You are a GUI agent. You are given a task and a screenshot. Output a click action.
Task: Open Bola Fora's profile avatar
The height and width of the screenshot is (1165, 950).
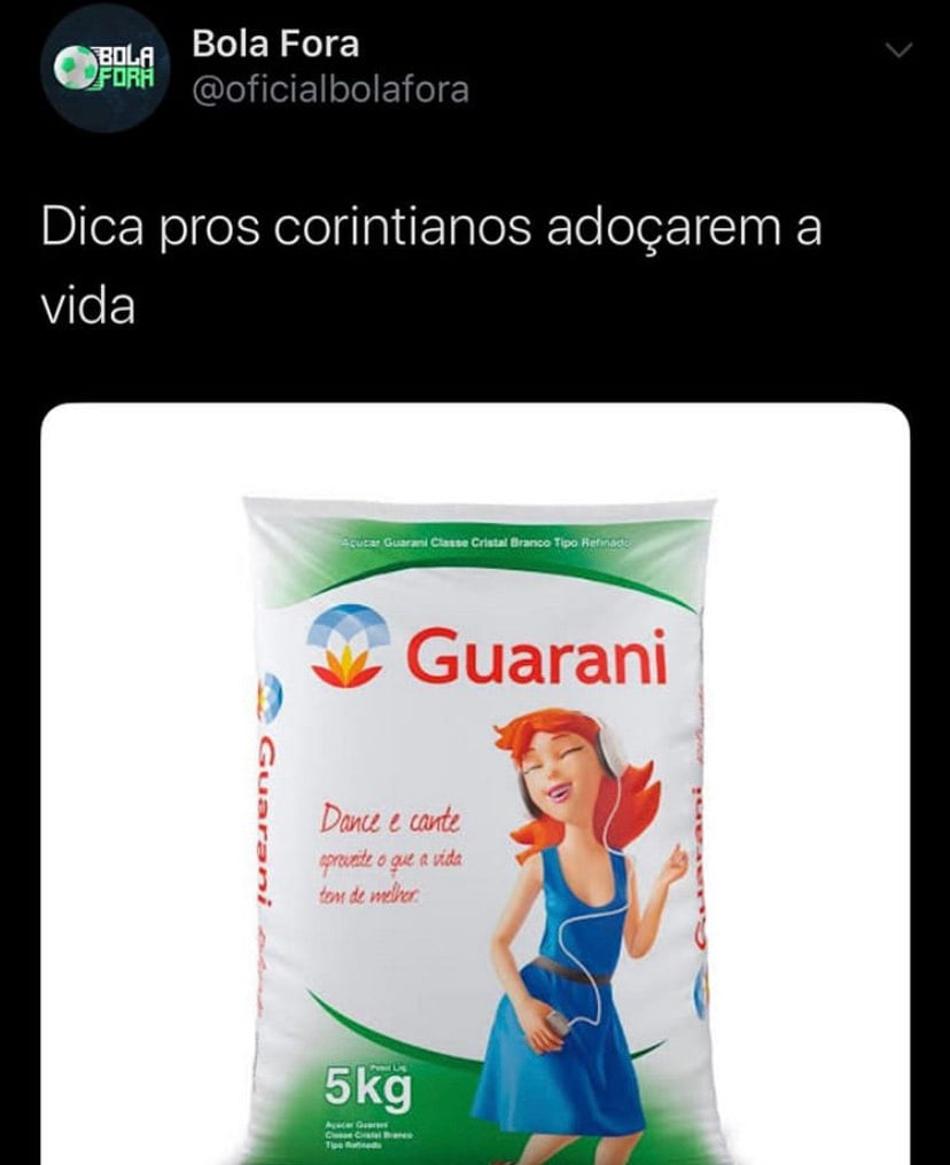[x=103, y=66]
